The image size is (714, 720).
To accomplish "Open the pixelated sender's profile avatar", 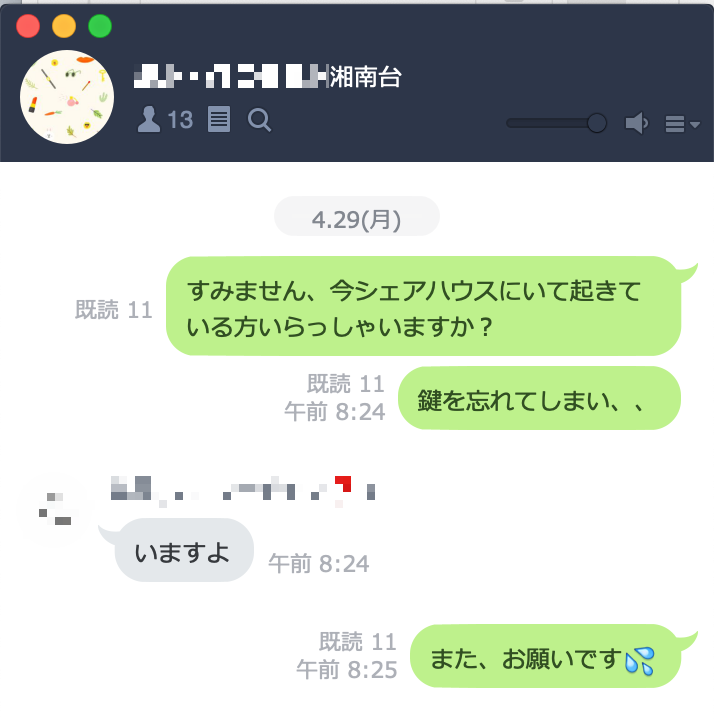I will tap(55, 507).
